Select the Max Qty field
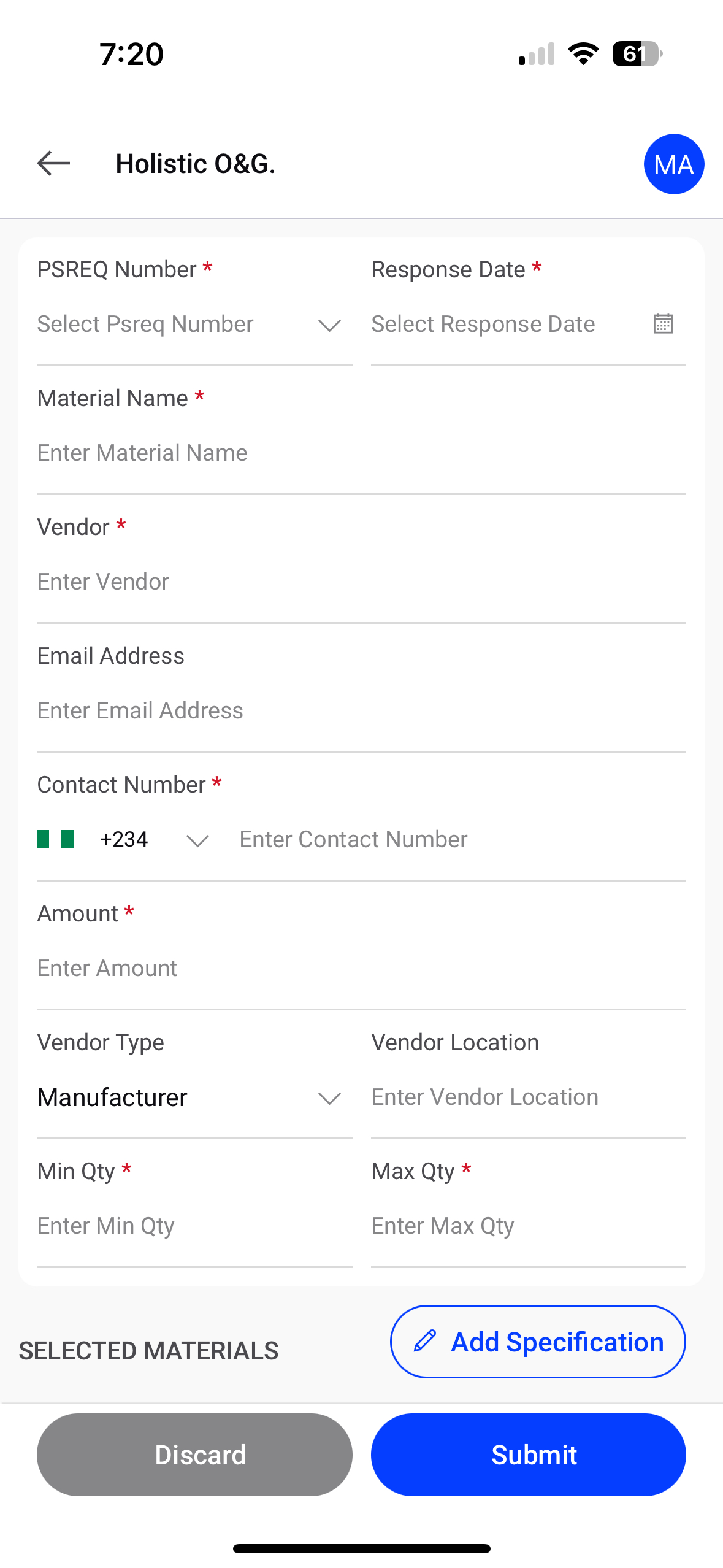The width and height of the screenshot is (723, 1568). coord(528,1226)
